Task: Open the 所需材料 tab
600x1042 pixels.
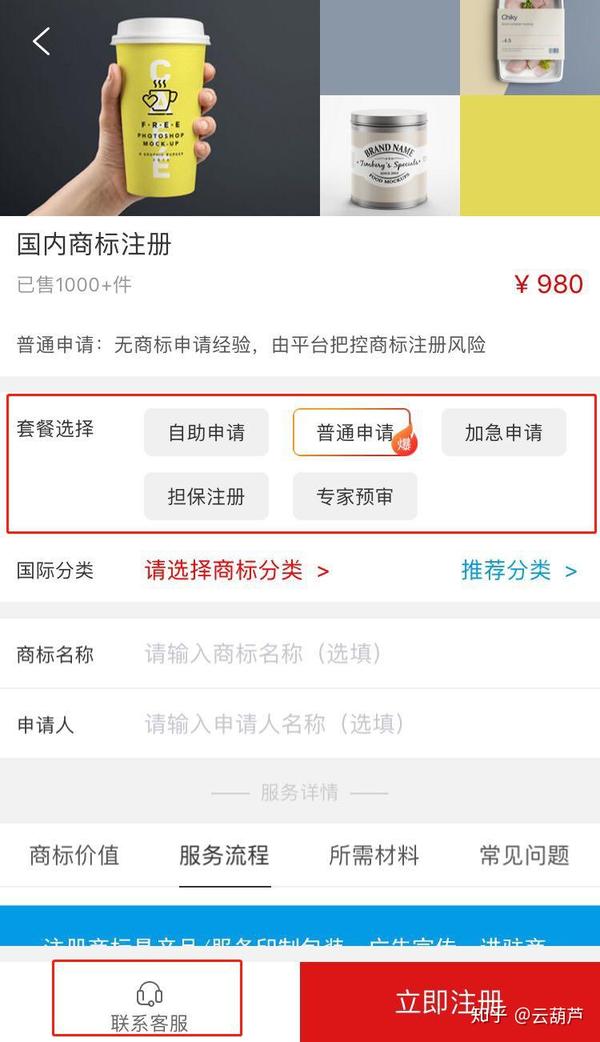Action: (374, 855)
